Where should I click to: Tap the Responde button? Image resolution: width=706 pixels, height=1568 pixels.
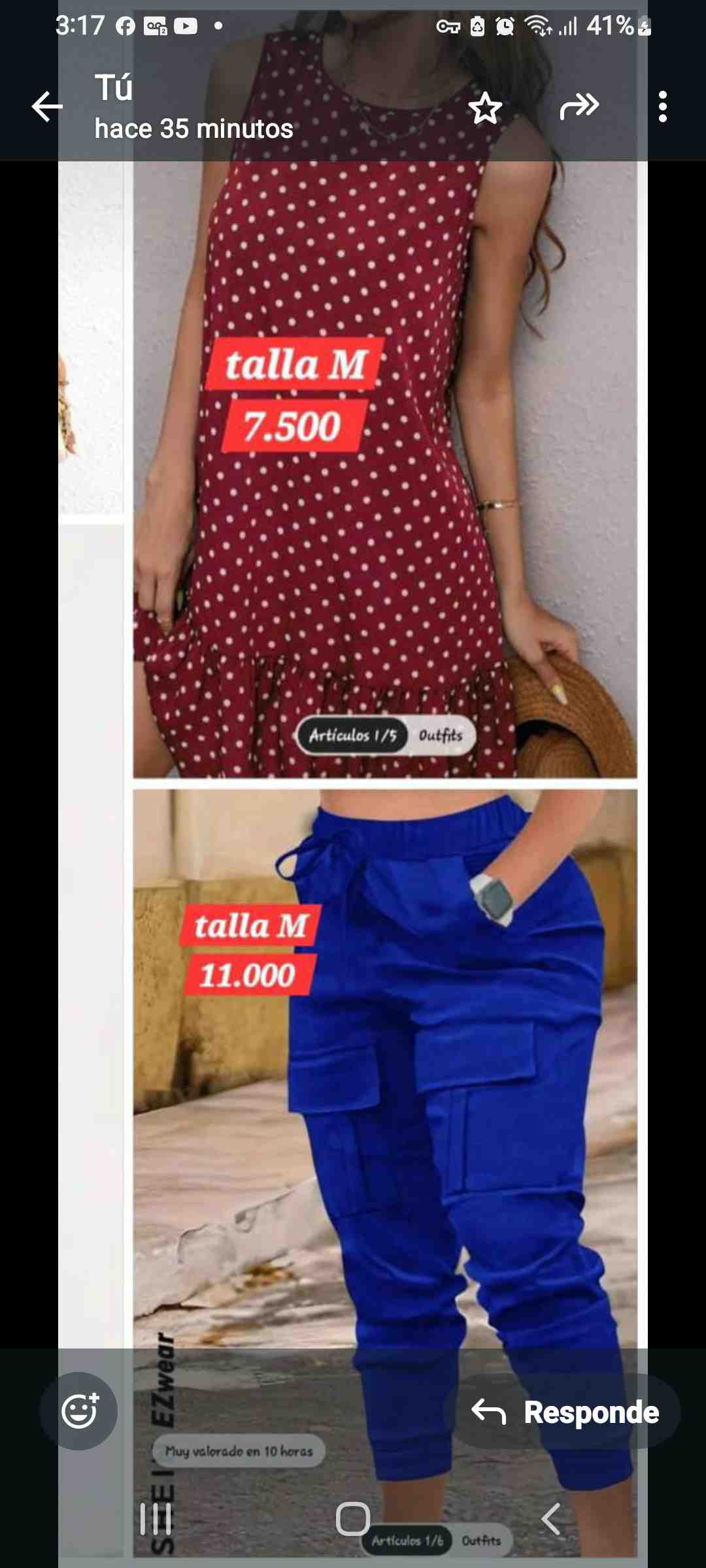tap(565, 1413)
